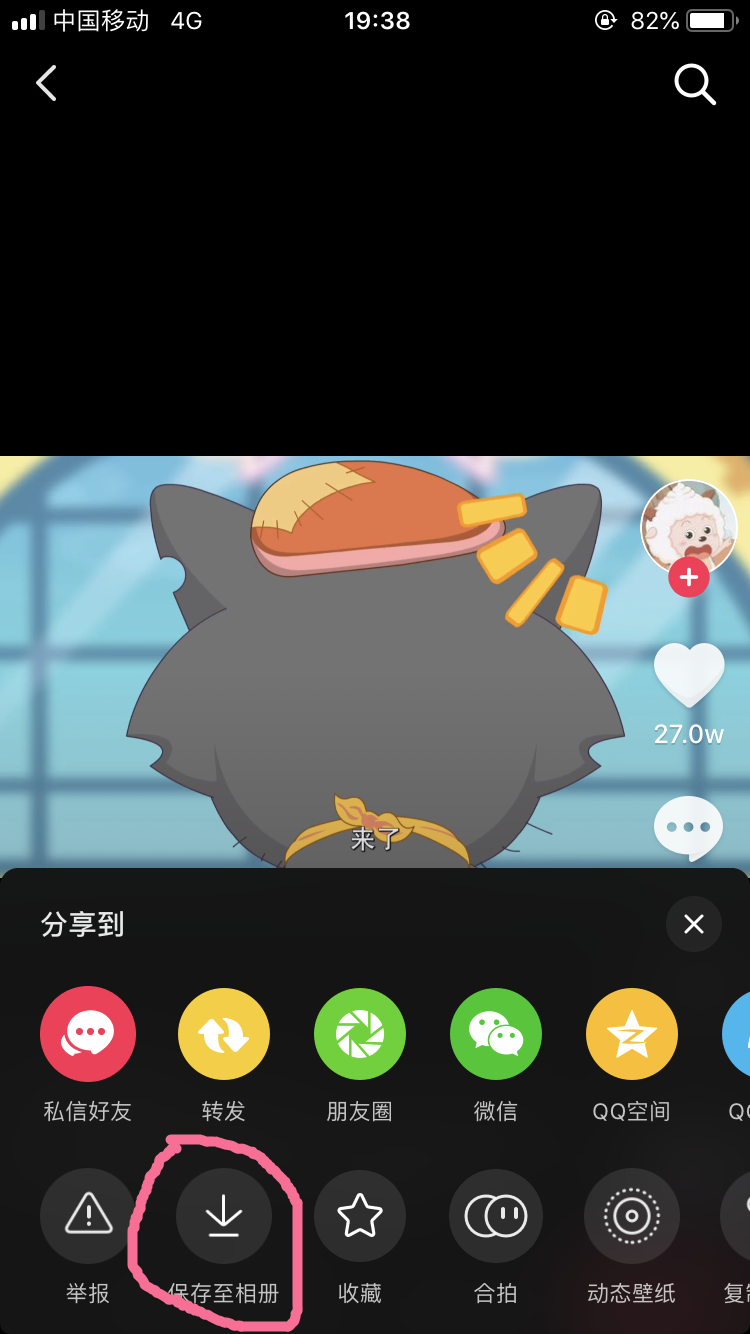The width and height of the screenshot is (750, 1334).
Task: Start a 合拍 duet
Action: pyautogui.click(x=496, y=1216)
